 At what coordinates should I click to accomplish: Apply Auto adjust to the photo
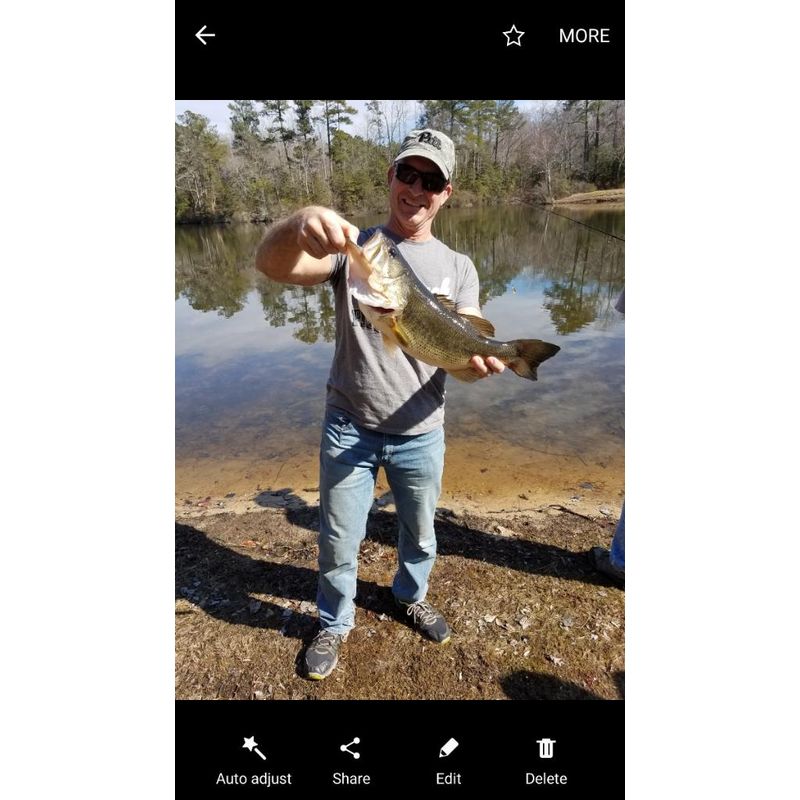pos(254,760)
